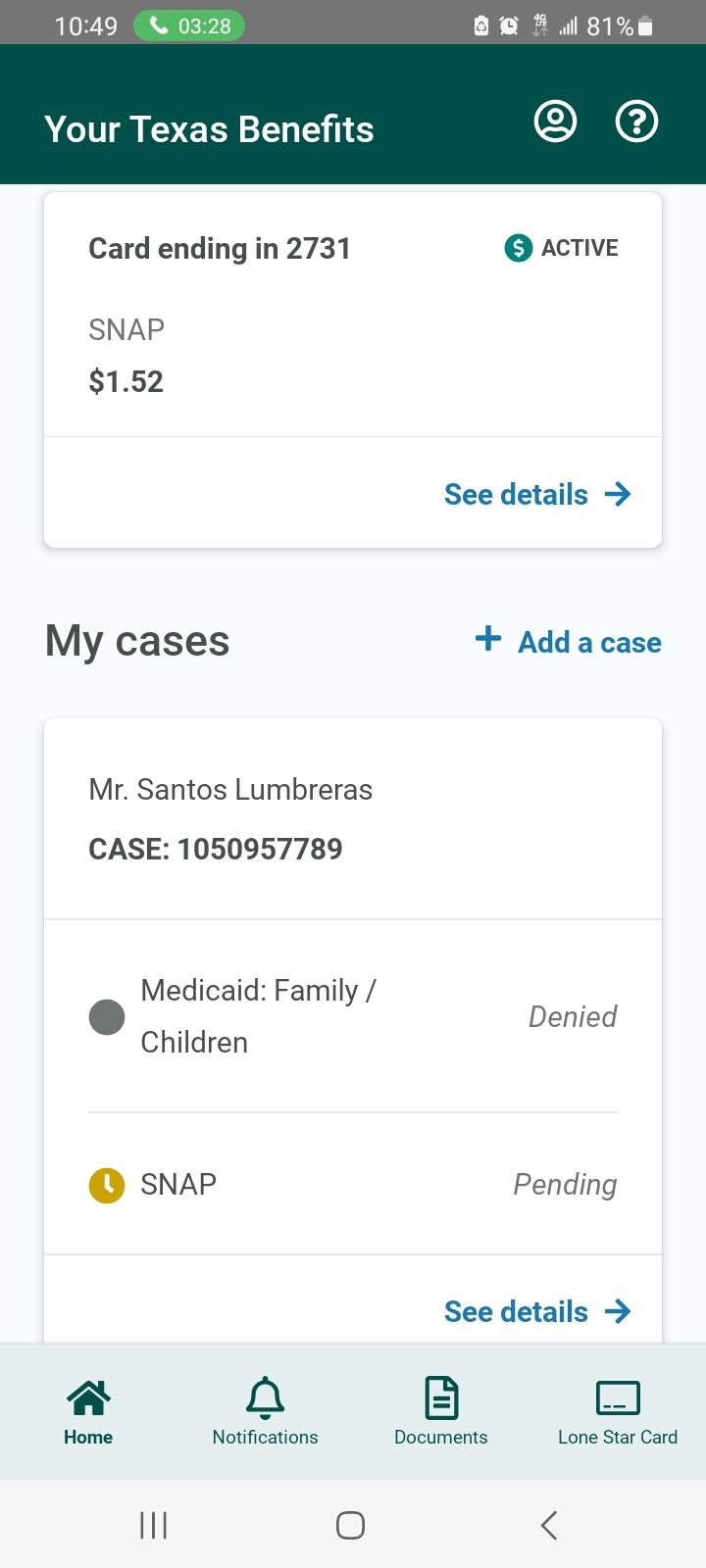Open the help question mark icon
Viewport: 706px width, 1568px height.
636,122
